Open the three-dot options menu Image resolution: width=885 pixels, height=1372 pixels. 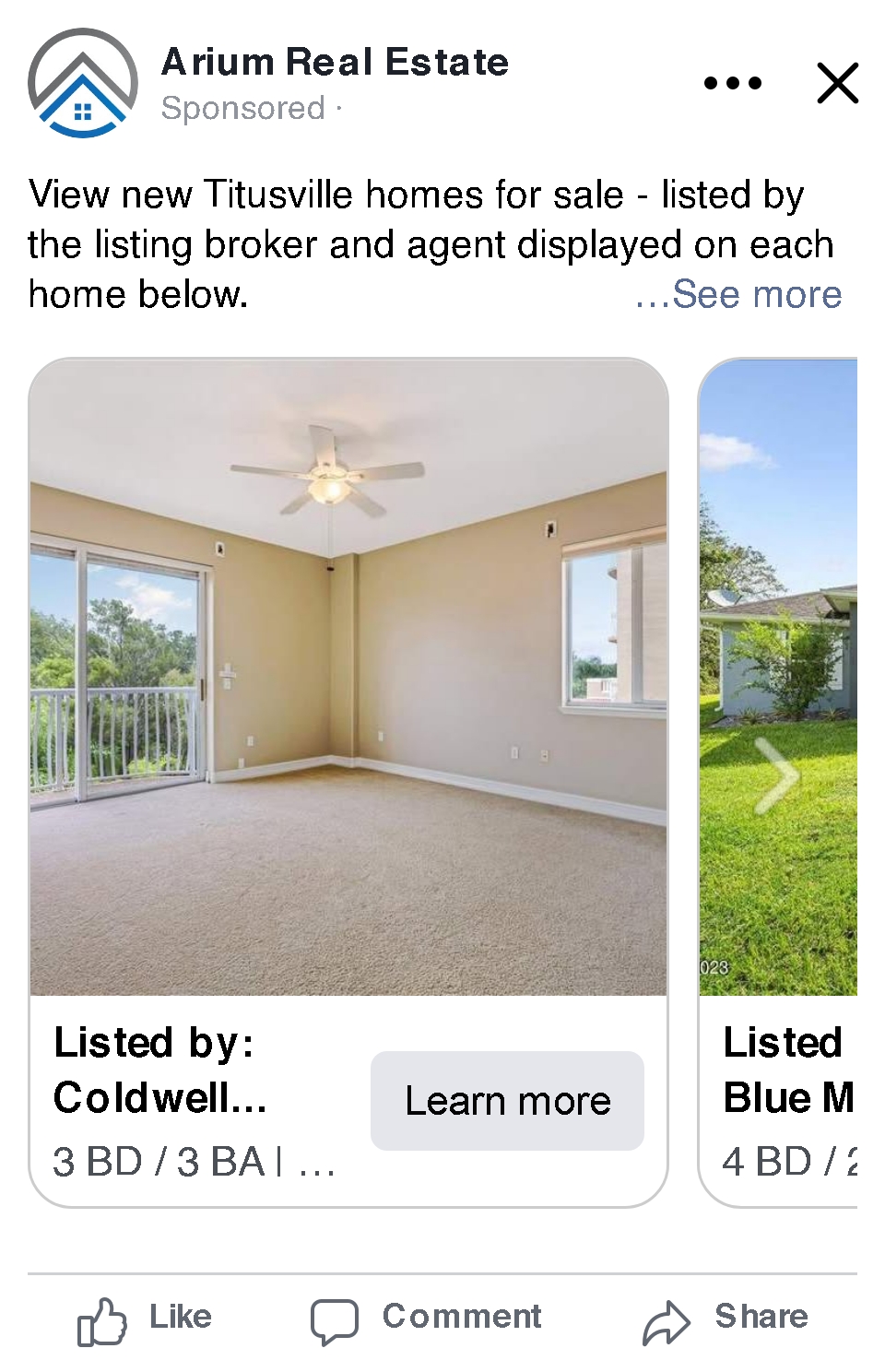click(732, 83)
